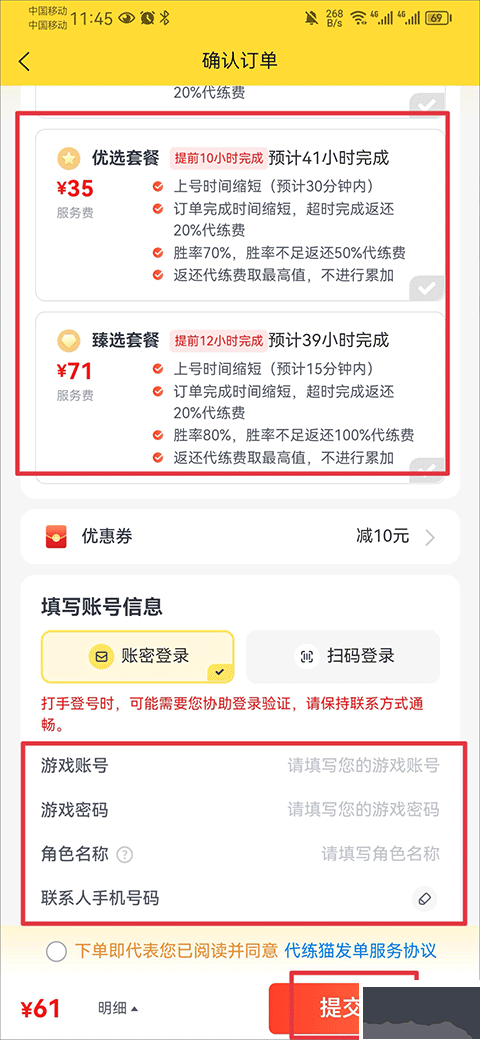
Task: Check the agreement circle before 下单即代表您已阅读并同意
Action: pyautogui.click(x=56, y=952)
